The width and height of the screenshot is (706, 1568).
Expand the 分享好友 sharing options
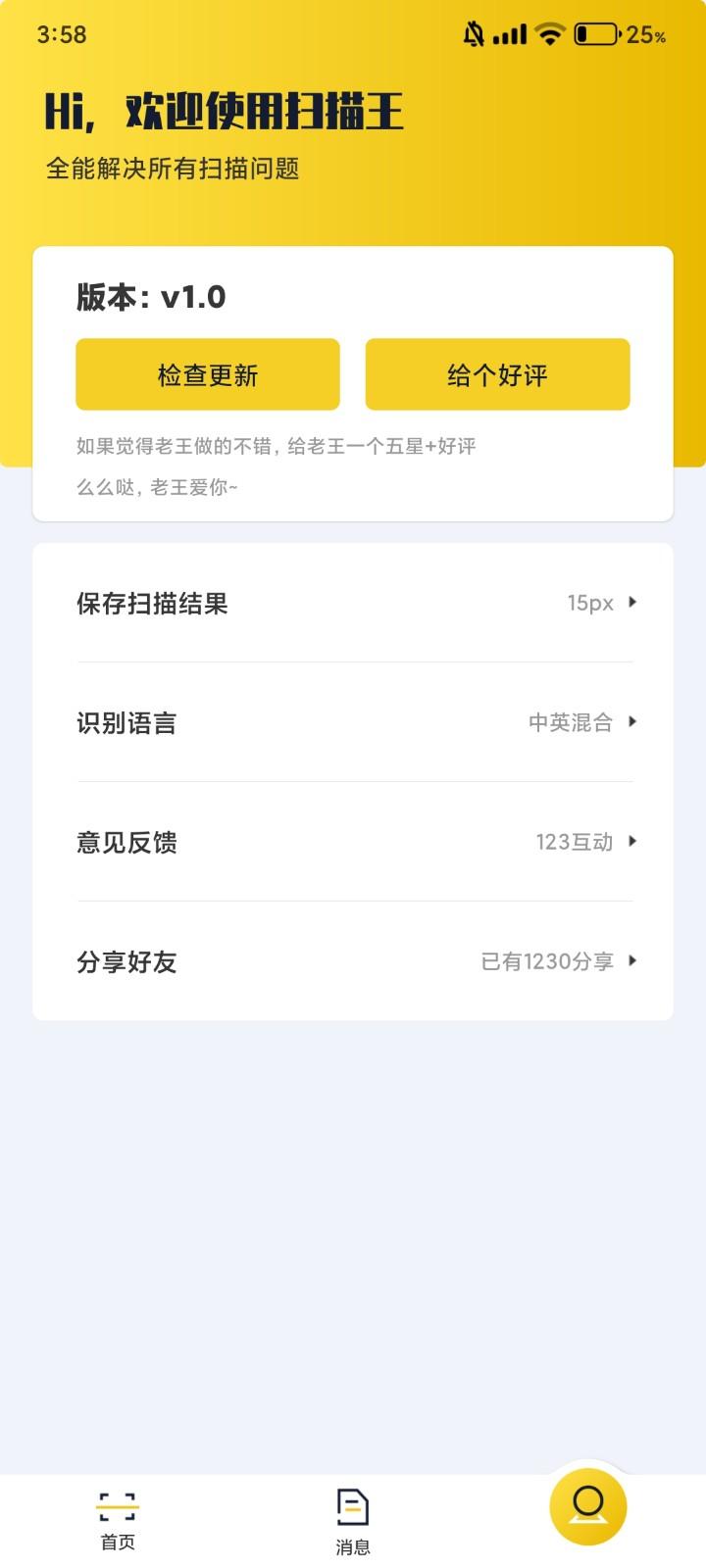point(353,962)
